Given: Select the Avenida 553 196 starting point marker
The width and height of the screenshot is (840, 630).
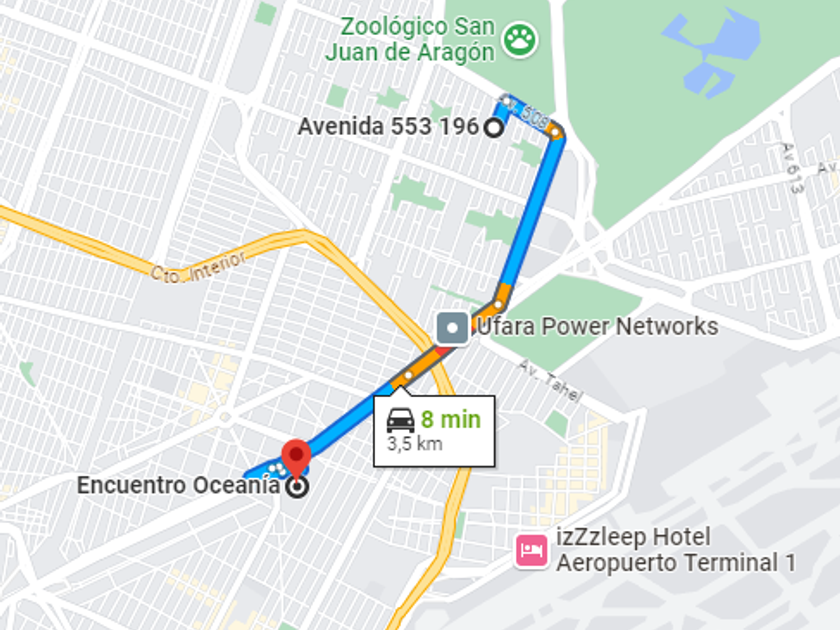Looking at the screenshot, I should (x=493, y=128).
